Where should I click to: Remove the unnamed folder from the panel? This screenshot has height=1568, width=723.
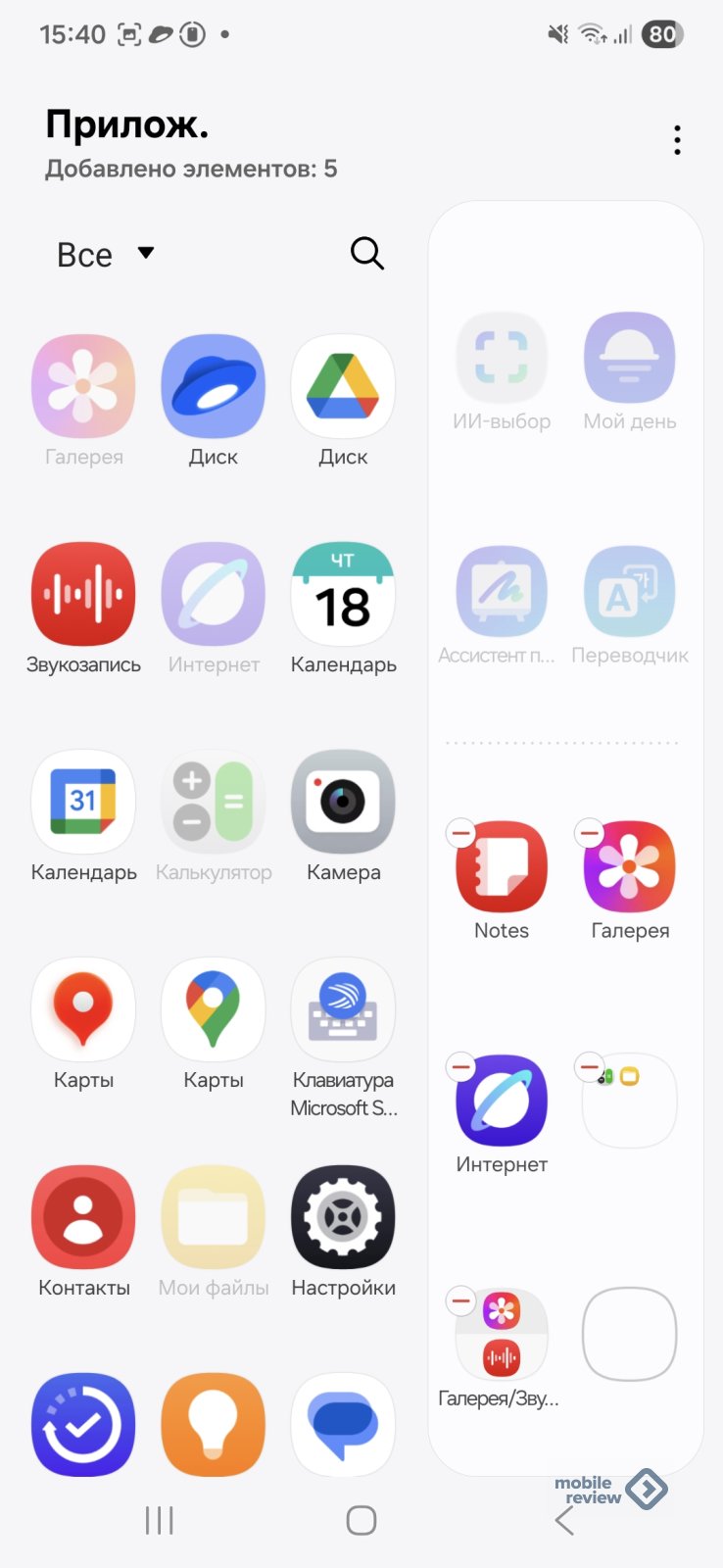pyautogui.click(x=589, y=1066)
